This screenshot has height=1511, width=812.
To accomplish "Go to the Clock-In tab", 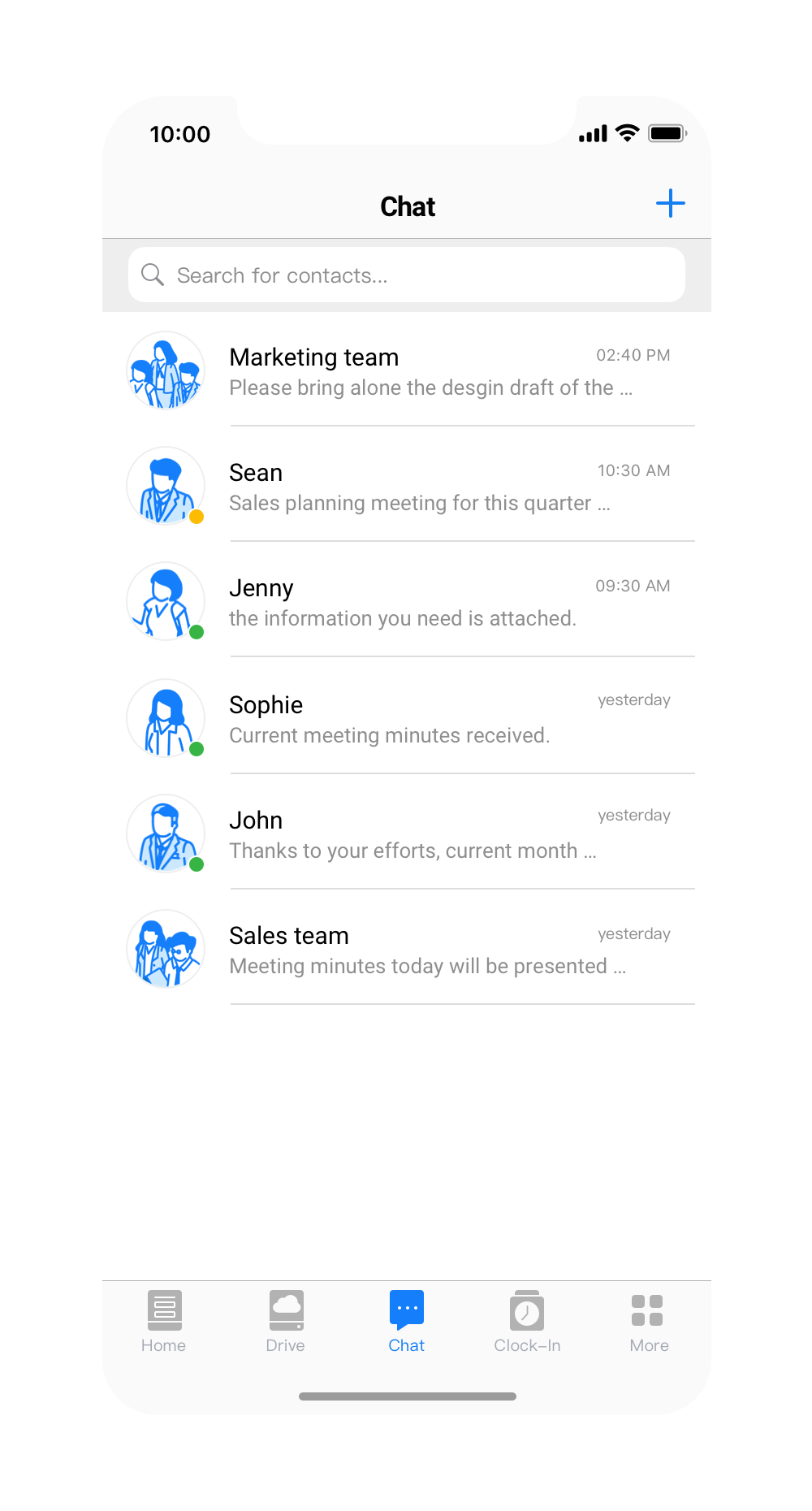I will tap(527, 1321).
